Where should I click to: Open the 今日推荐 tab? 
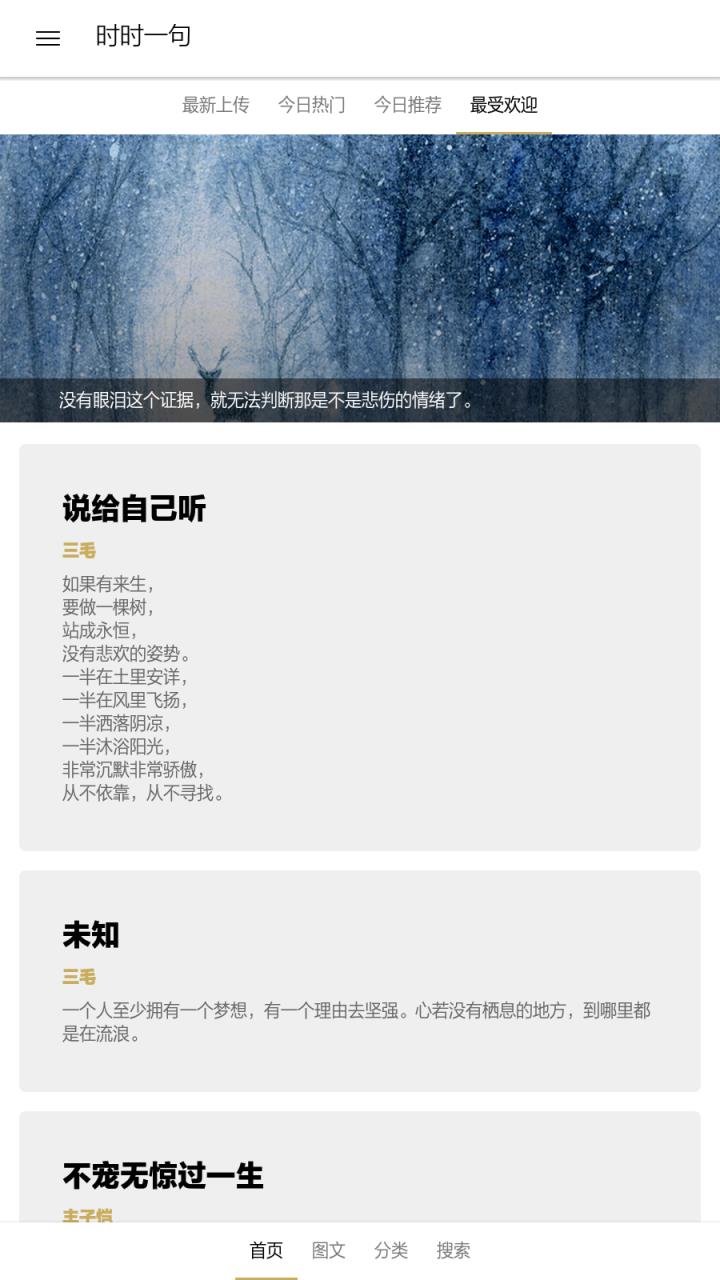click(x=408, y=105)
